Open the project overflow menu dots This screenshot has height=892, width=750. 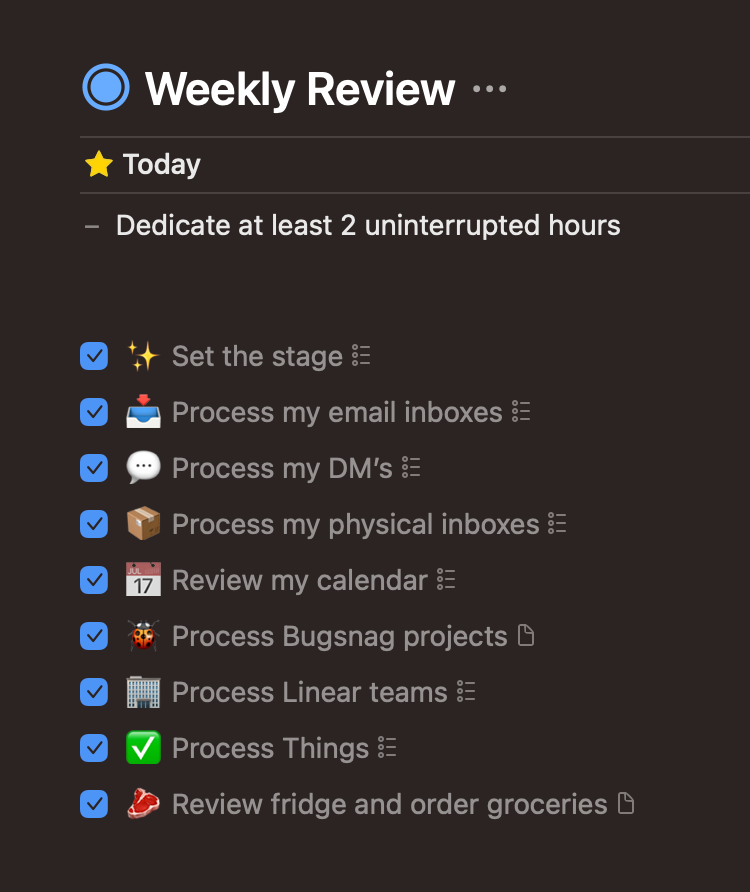tap(489, 89)
